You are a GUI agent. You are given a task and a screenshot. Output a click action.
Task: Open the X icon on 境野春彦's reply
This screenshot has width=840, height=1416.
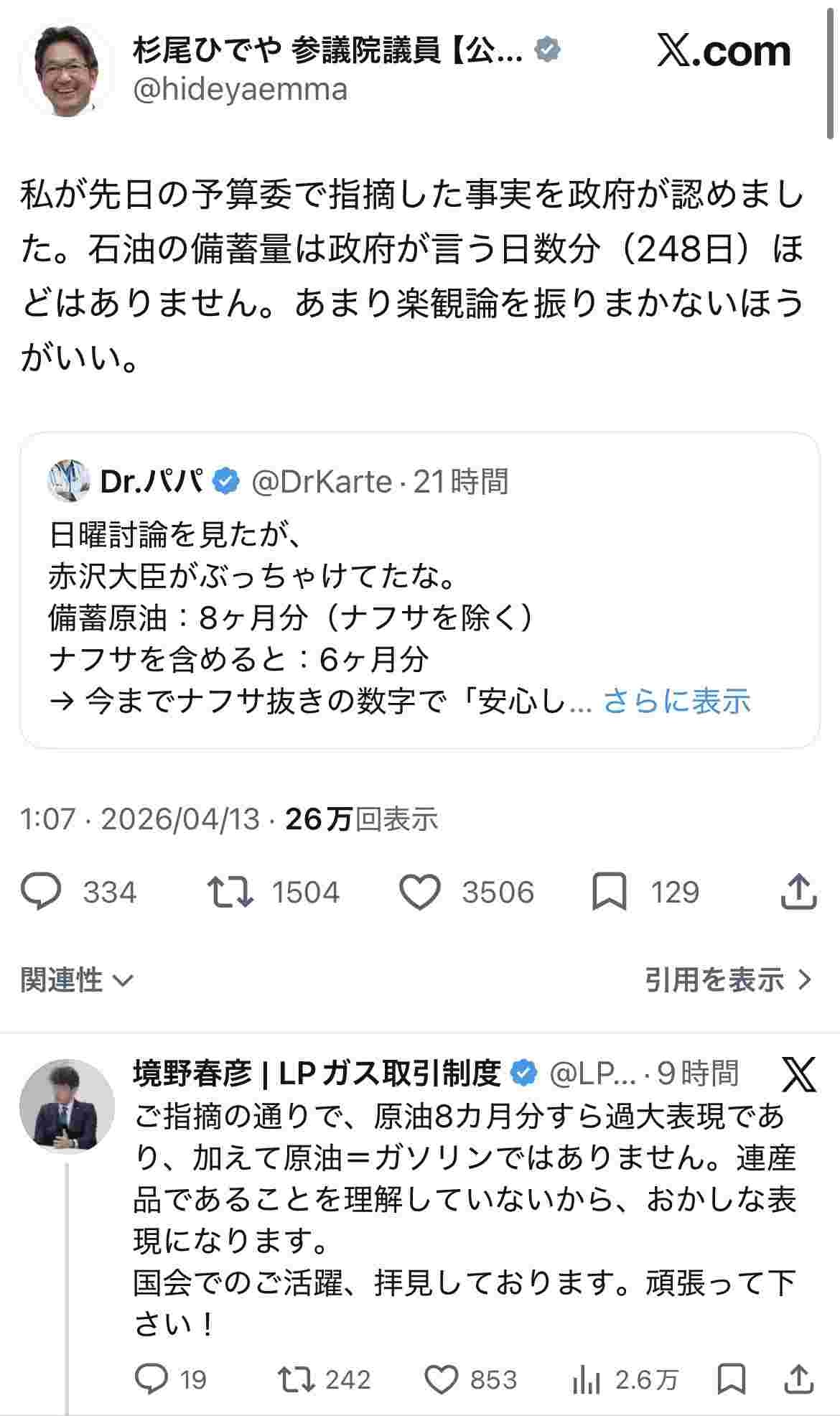pyautogui.click(x=798, y=1074)
